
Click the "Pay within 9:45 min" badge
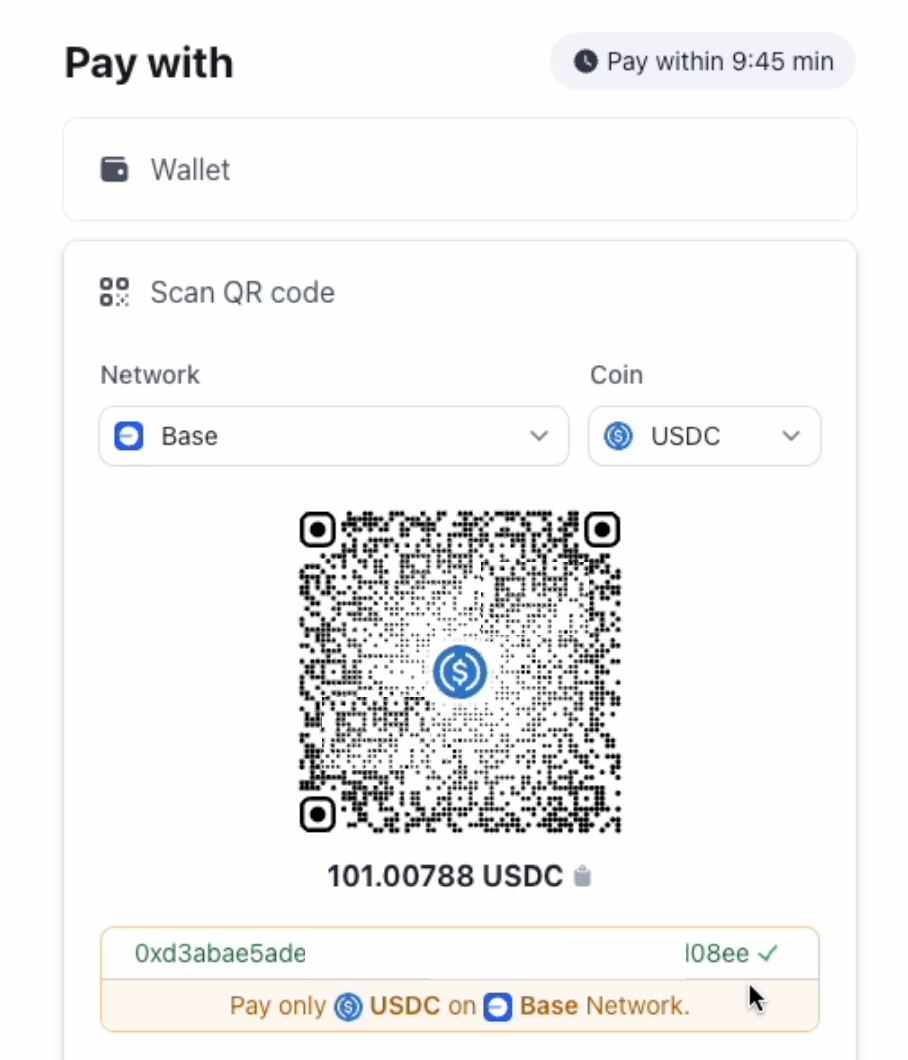pos(702,61)
